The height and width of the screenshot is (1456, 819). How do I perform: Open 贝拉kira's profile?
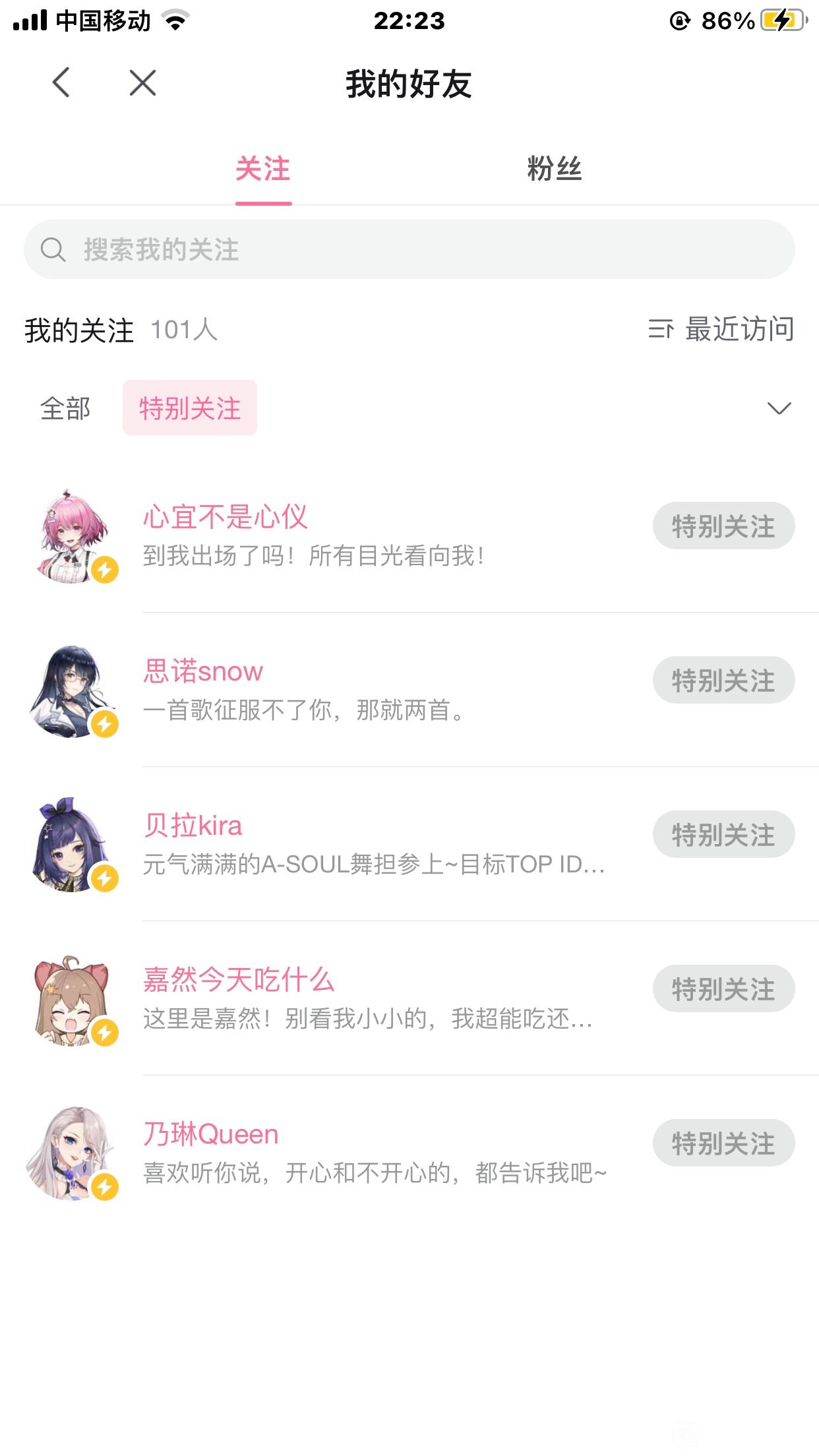[x=193, y=826]
